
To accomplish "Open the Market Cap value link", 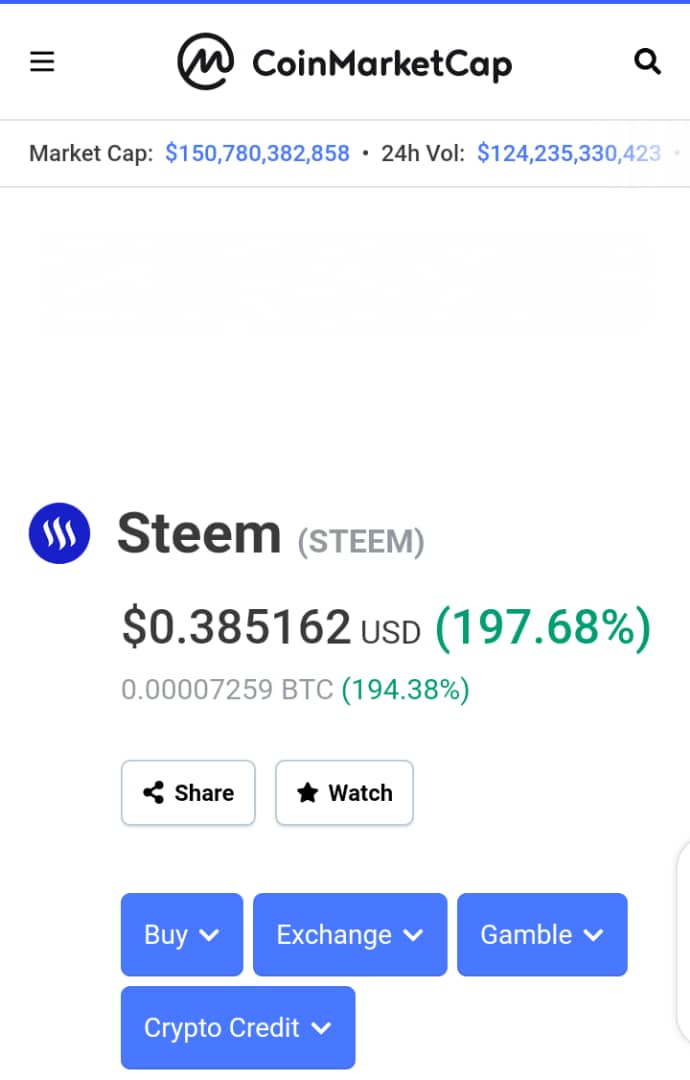I will pyautogui.click(x=257, y=153).
